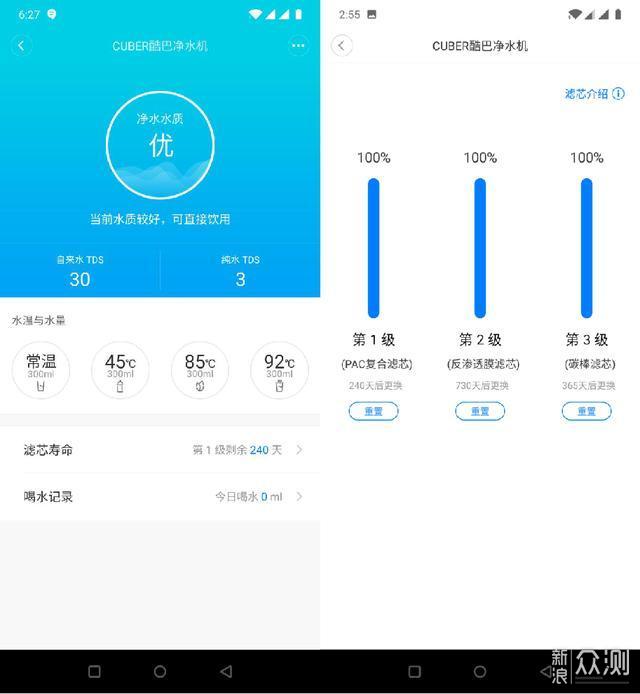Select the 92℃ water temperature

click(279, 370)
